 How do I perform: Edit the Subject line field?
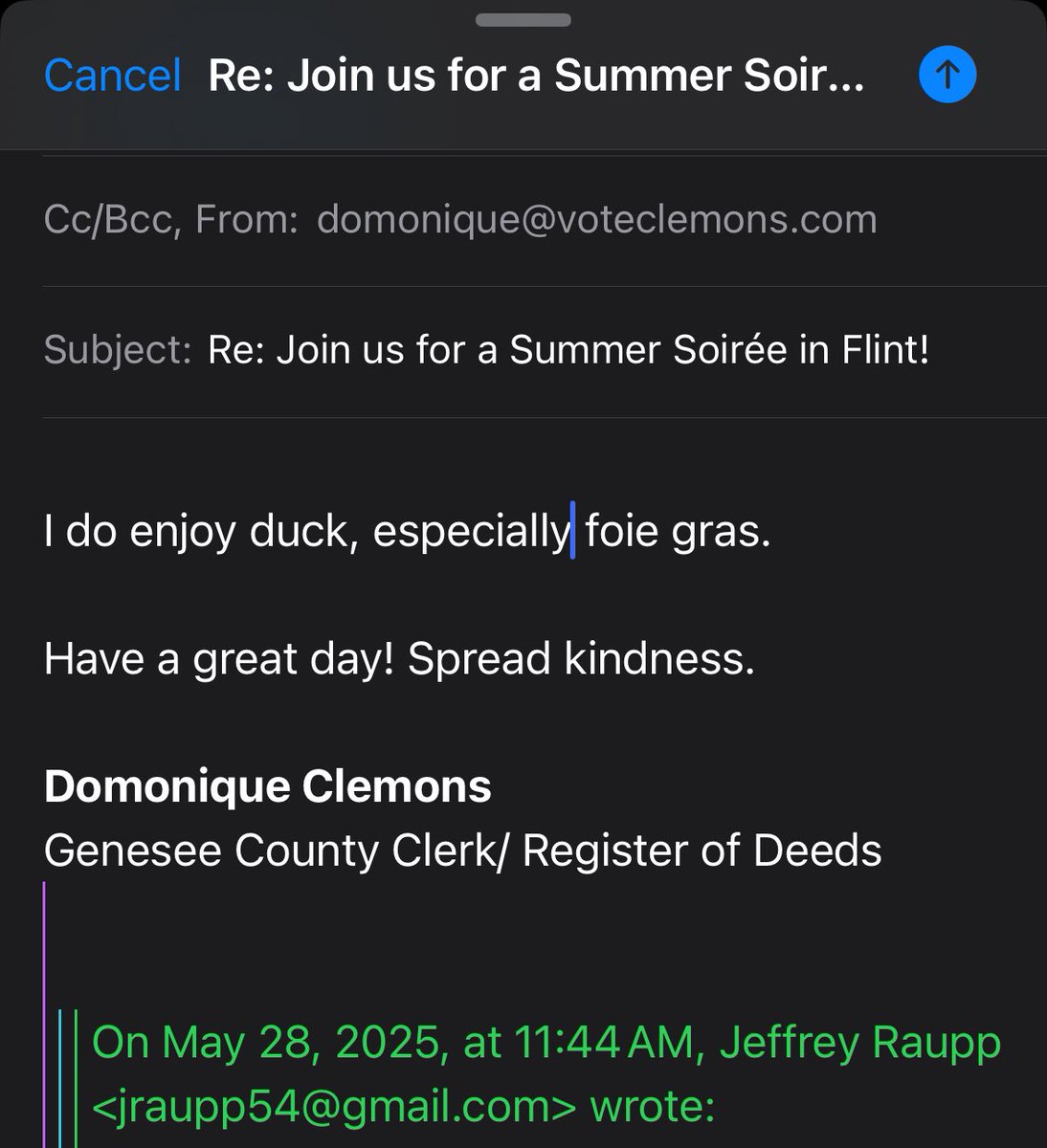click(x=568, y=350)
